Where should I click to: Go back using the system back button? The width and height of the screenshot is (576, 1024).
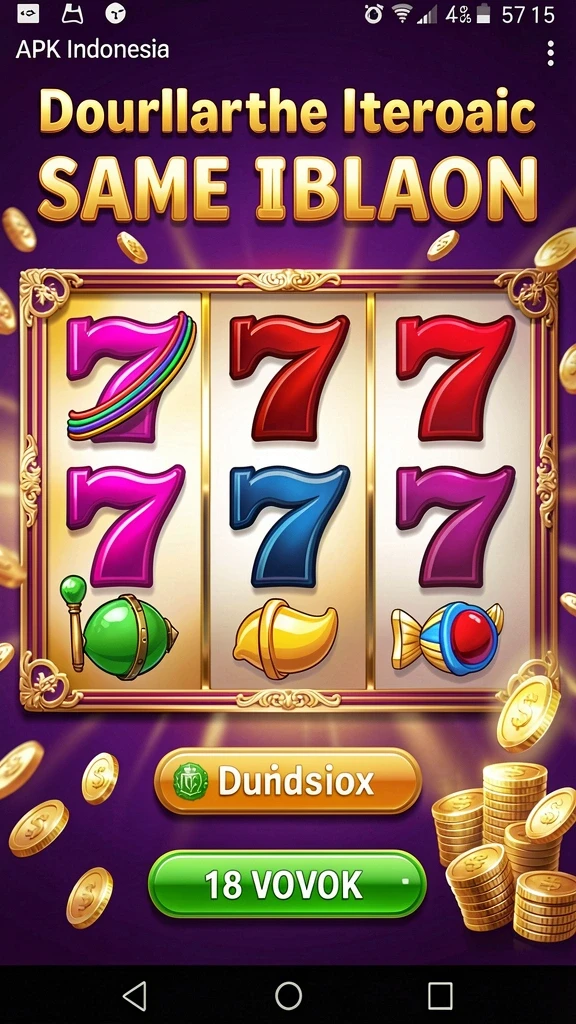[x=135, y=996]
